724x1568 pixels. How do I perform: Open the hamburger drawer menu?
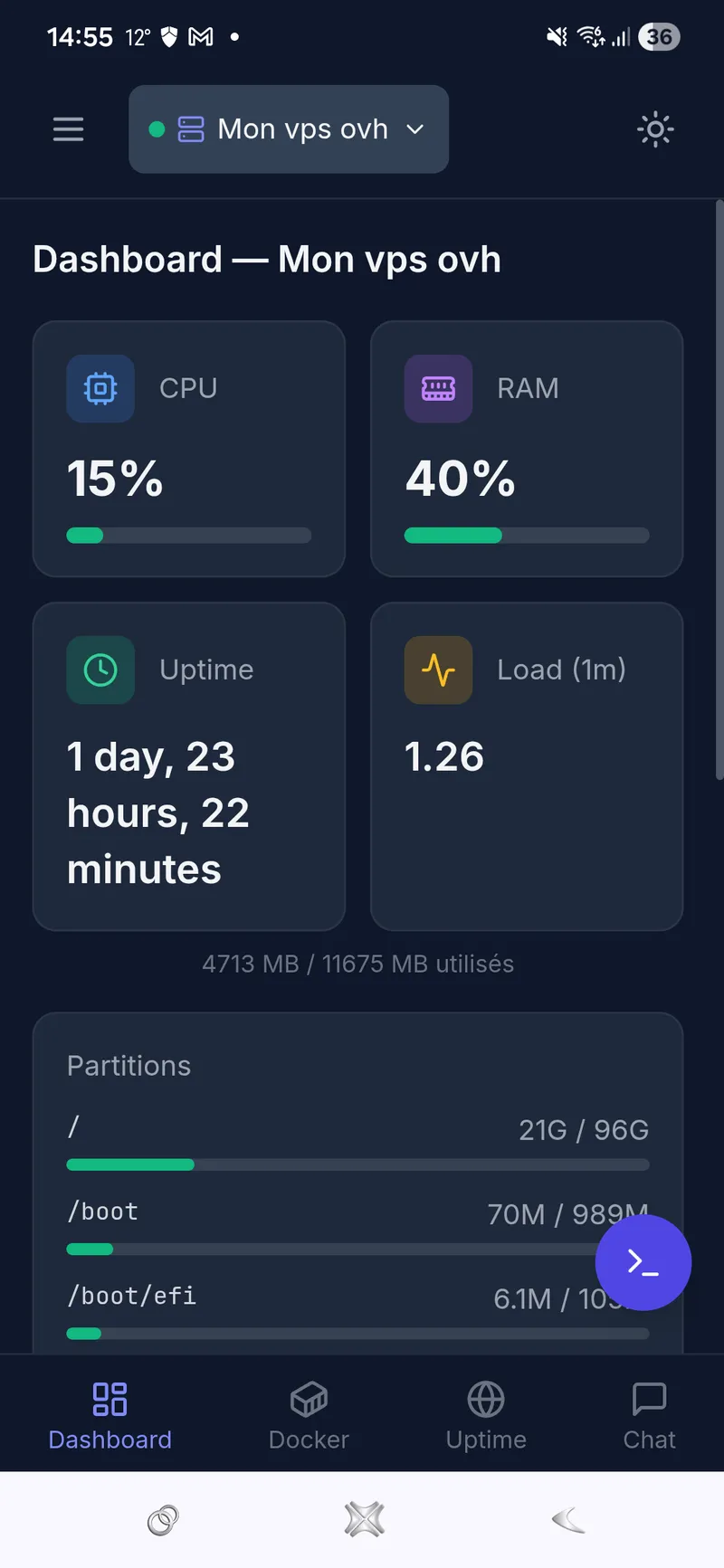[68, 129]
